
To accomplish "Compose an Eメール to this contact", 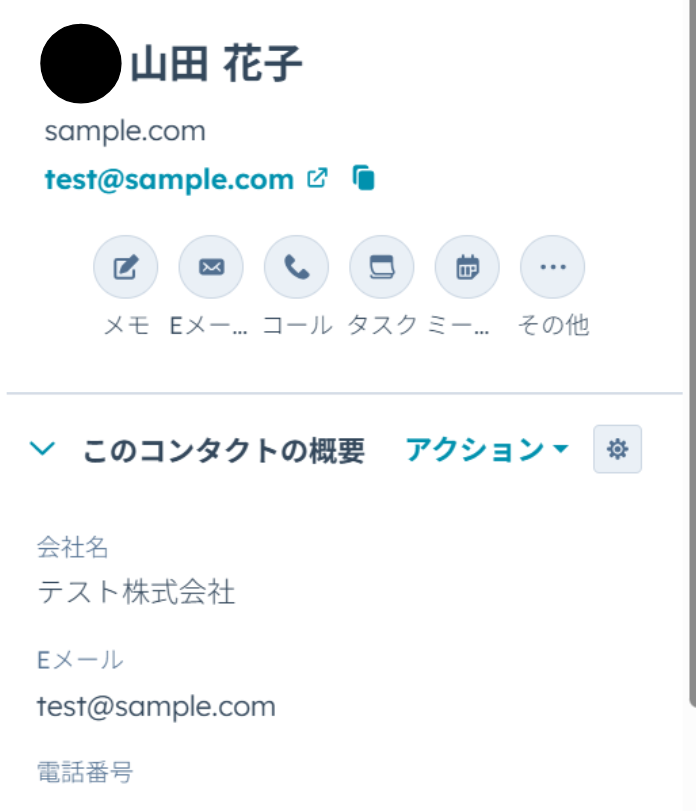I will click(x=211, y=267).
